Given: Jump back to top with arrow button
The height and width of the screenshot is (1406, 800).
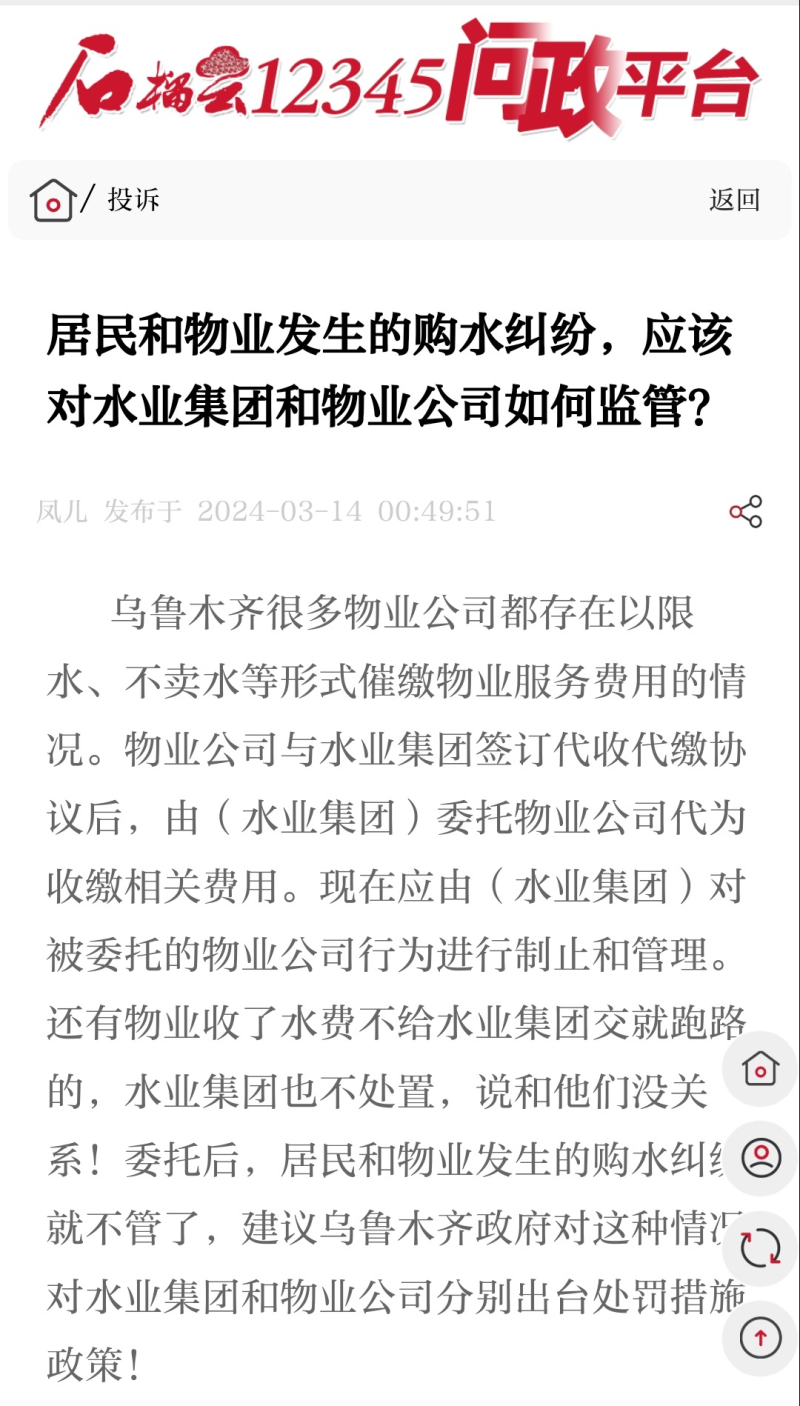Looking at the screenshot, I should click(x=760, y=1338).
